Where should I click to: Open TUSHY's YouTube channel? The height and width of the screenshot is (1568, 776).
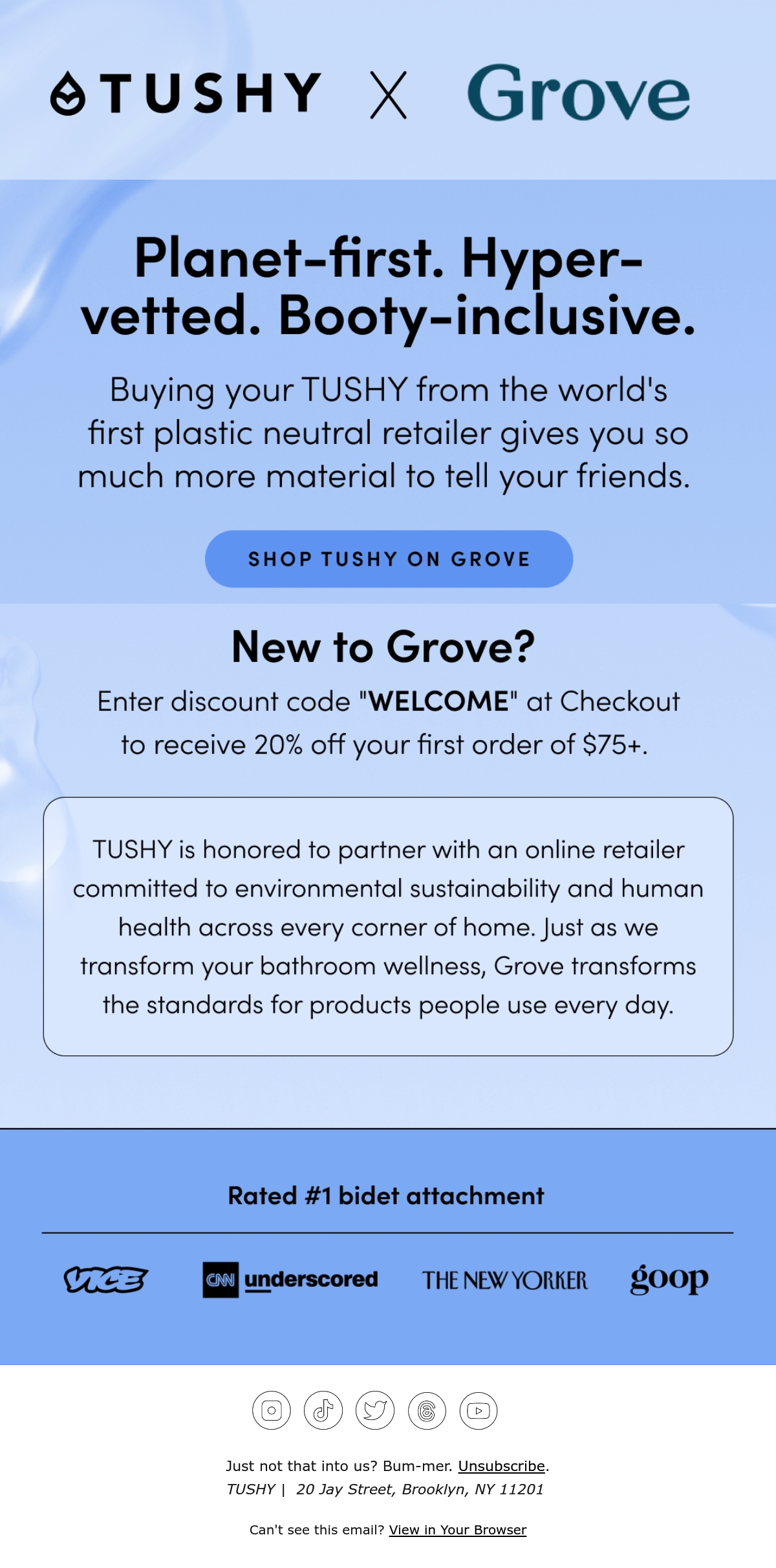[479, 1410]
